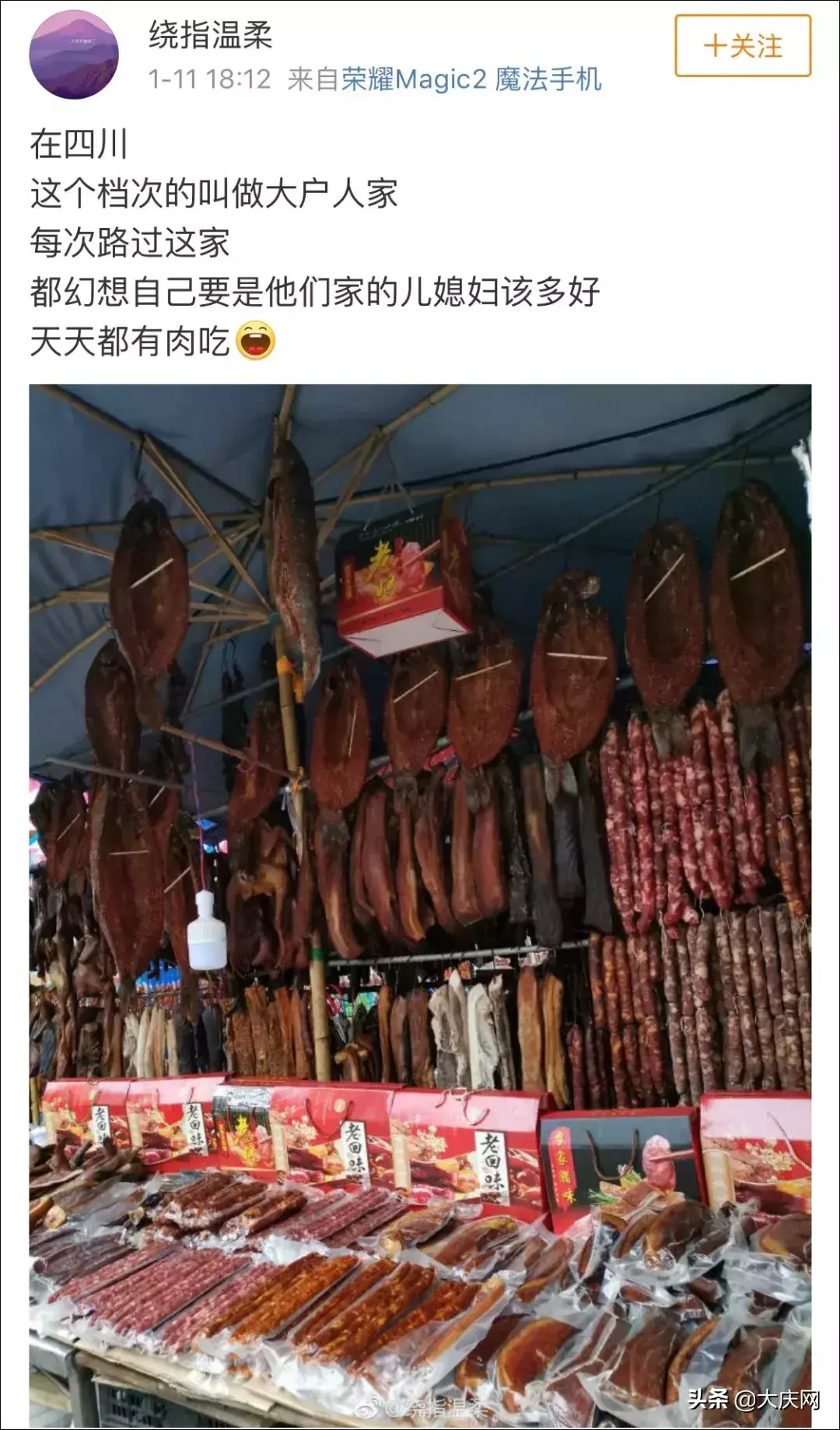Open the 荣耀Magic2 魔法手机 source link
Viewport: 840px width, 1430px height.
point(471,79)
